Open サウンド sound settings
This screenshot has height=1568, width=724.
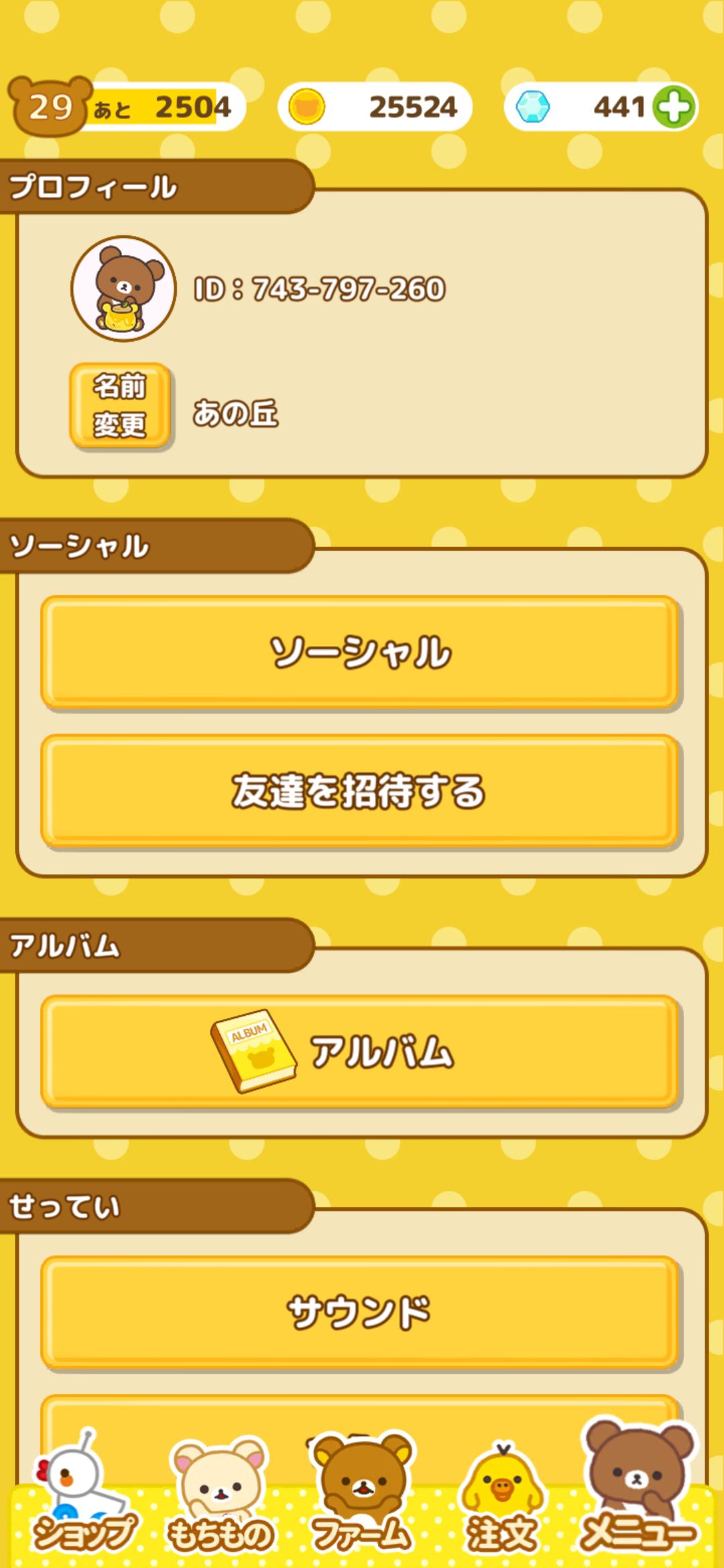click(361, 1311)
